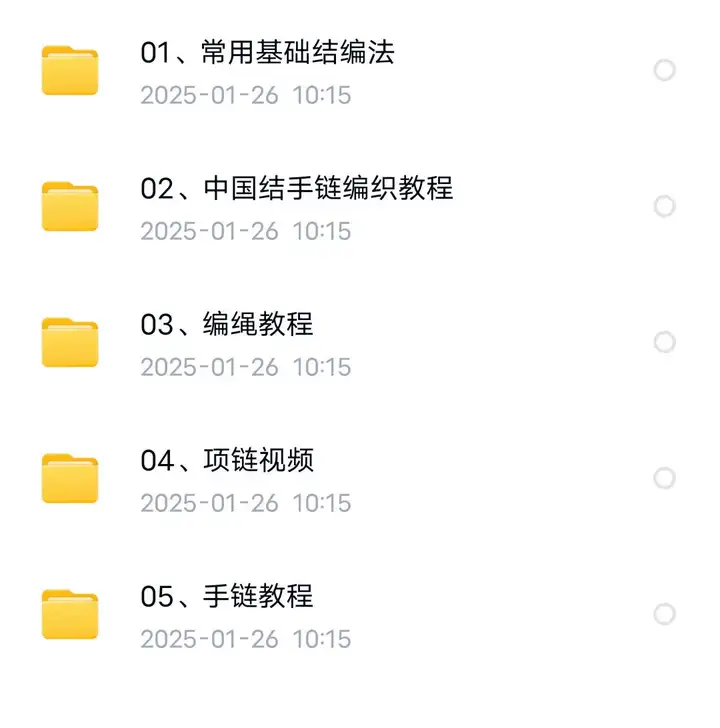Click the folder icon for 03、编绳教程
The image size is (720, 728).
click(69, 343)
